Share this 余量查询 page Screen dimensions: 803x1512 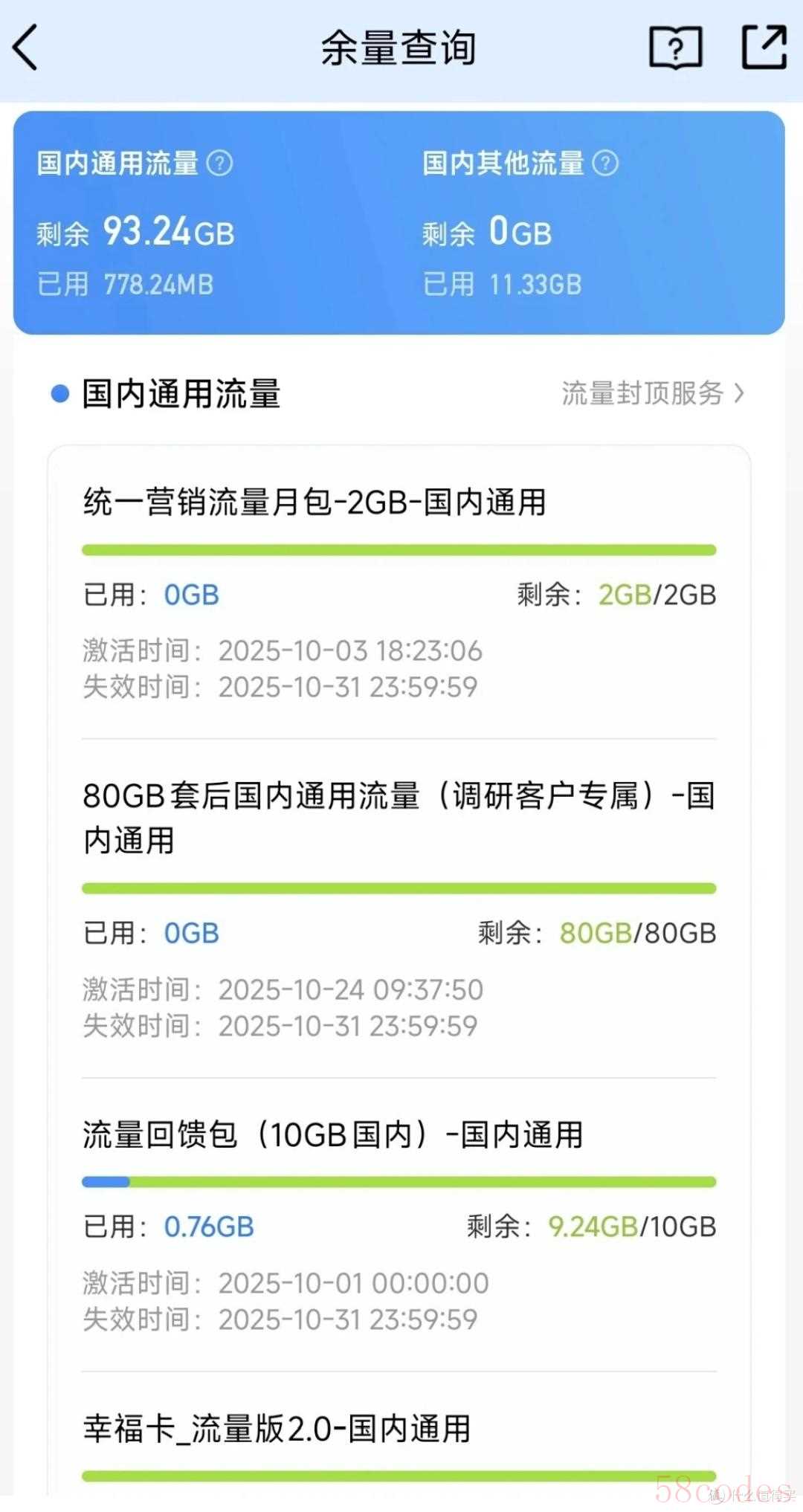[x=764, y=48]
